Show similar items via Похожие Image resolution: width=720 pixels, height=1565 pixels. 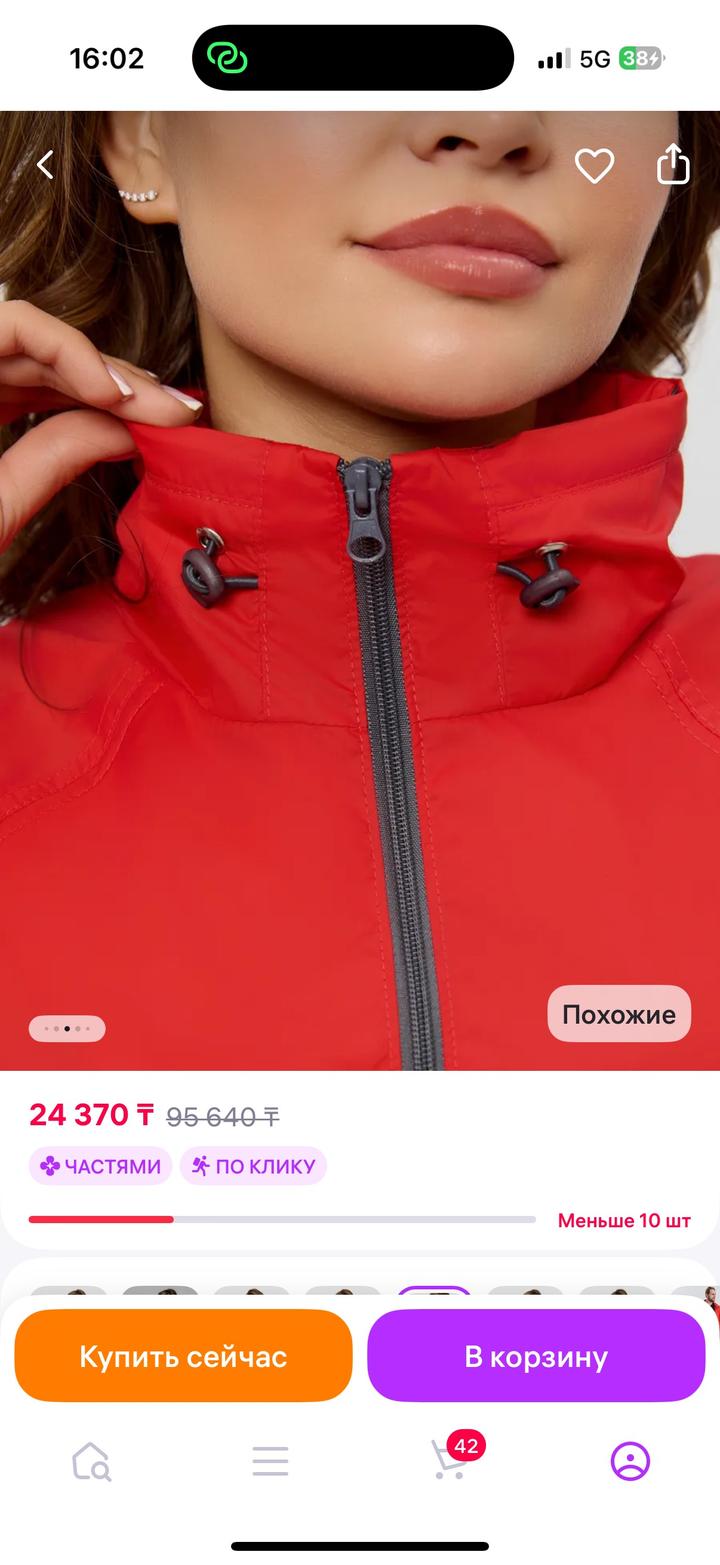[619, 1014]
